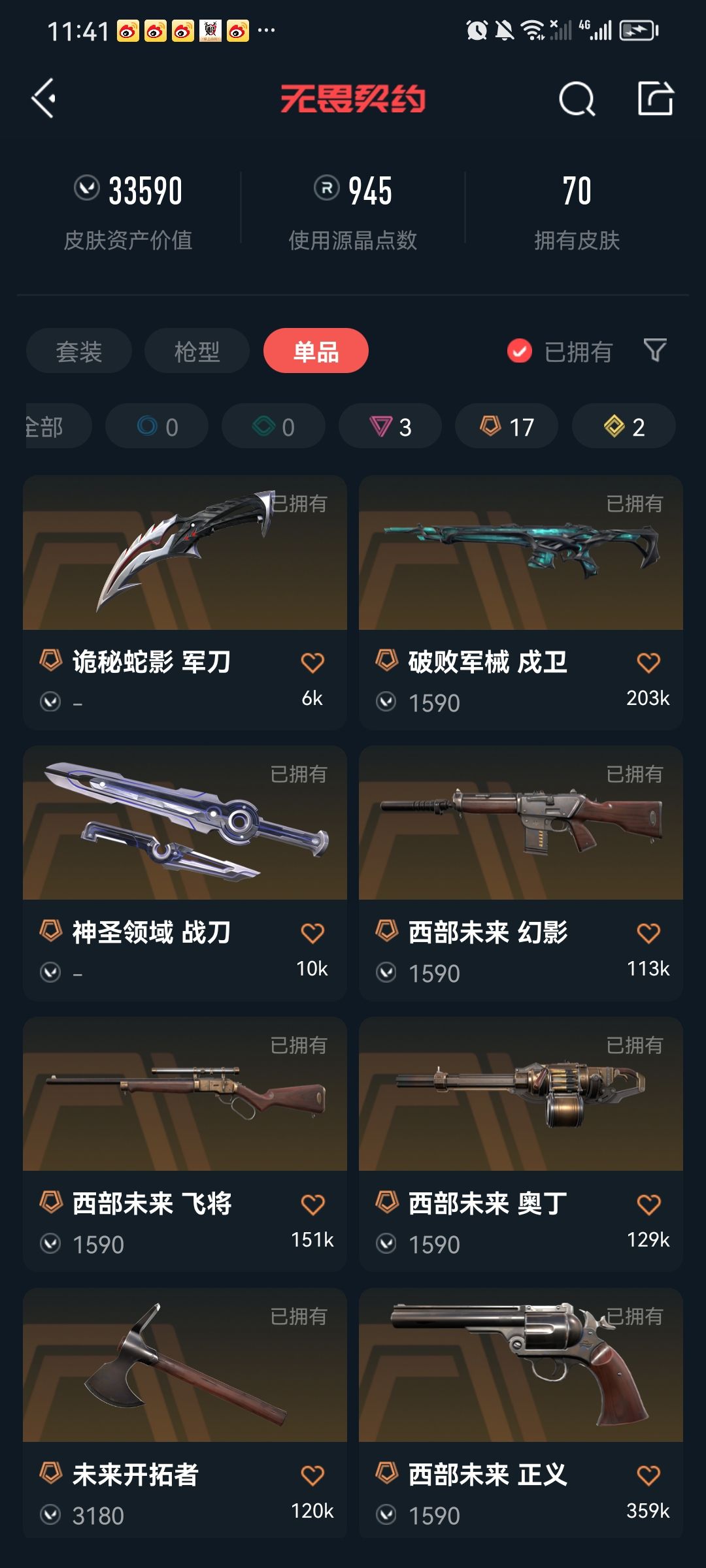Filter by the yellow tier chip showing 2
Image resolution: width=706 pixels, height=1568 pixels.
(624, 427)
